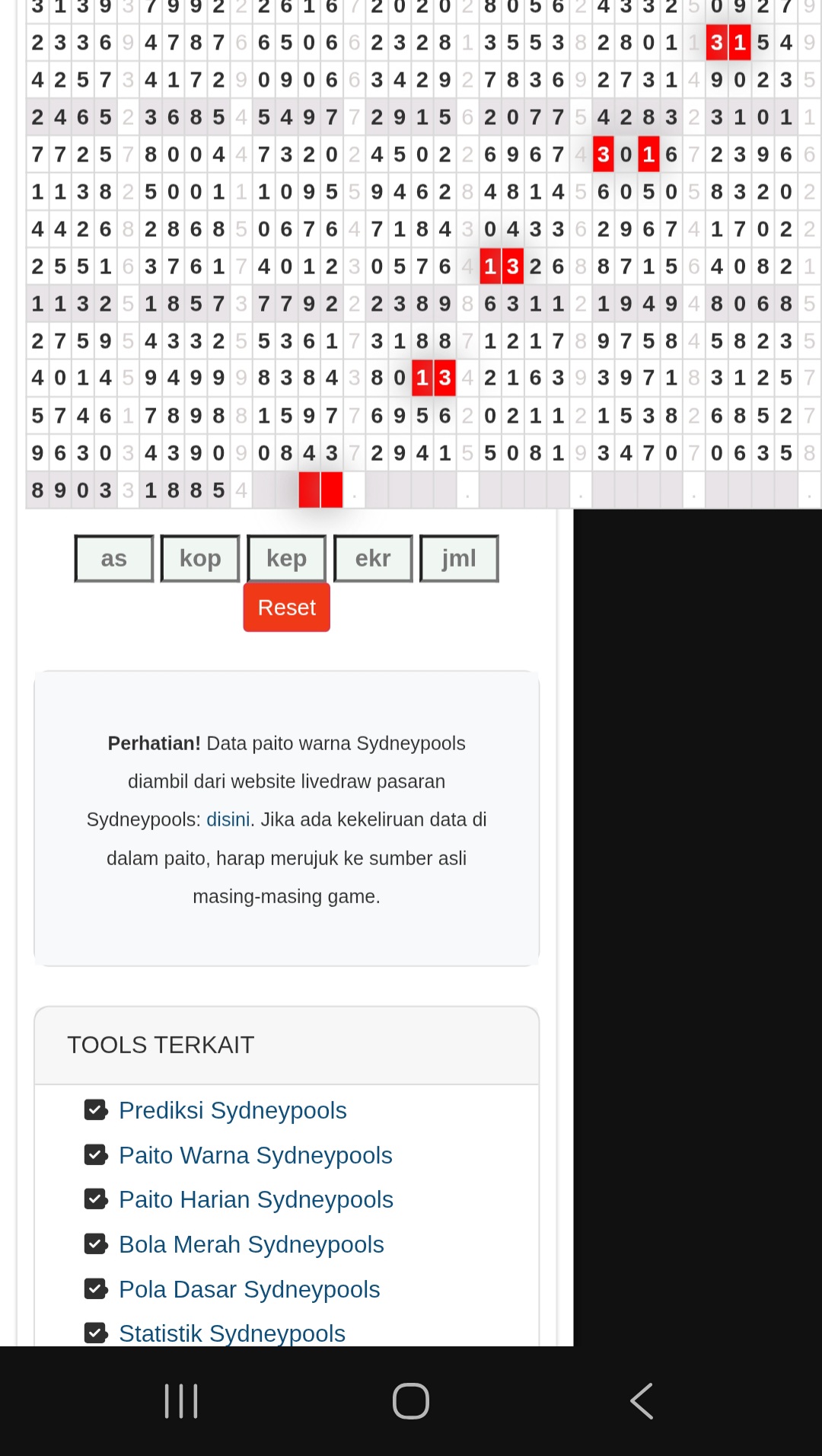
Task: Tap the "as" filter button
Action: pos(114,558)
